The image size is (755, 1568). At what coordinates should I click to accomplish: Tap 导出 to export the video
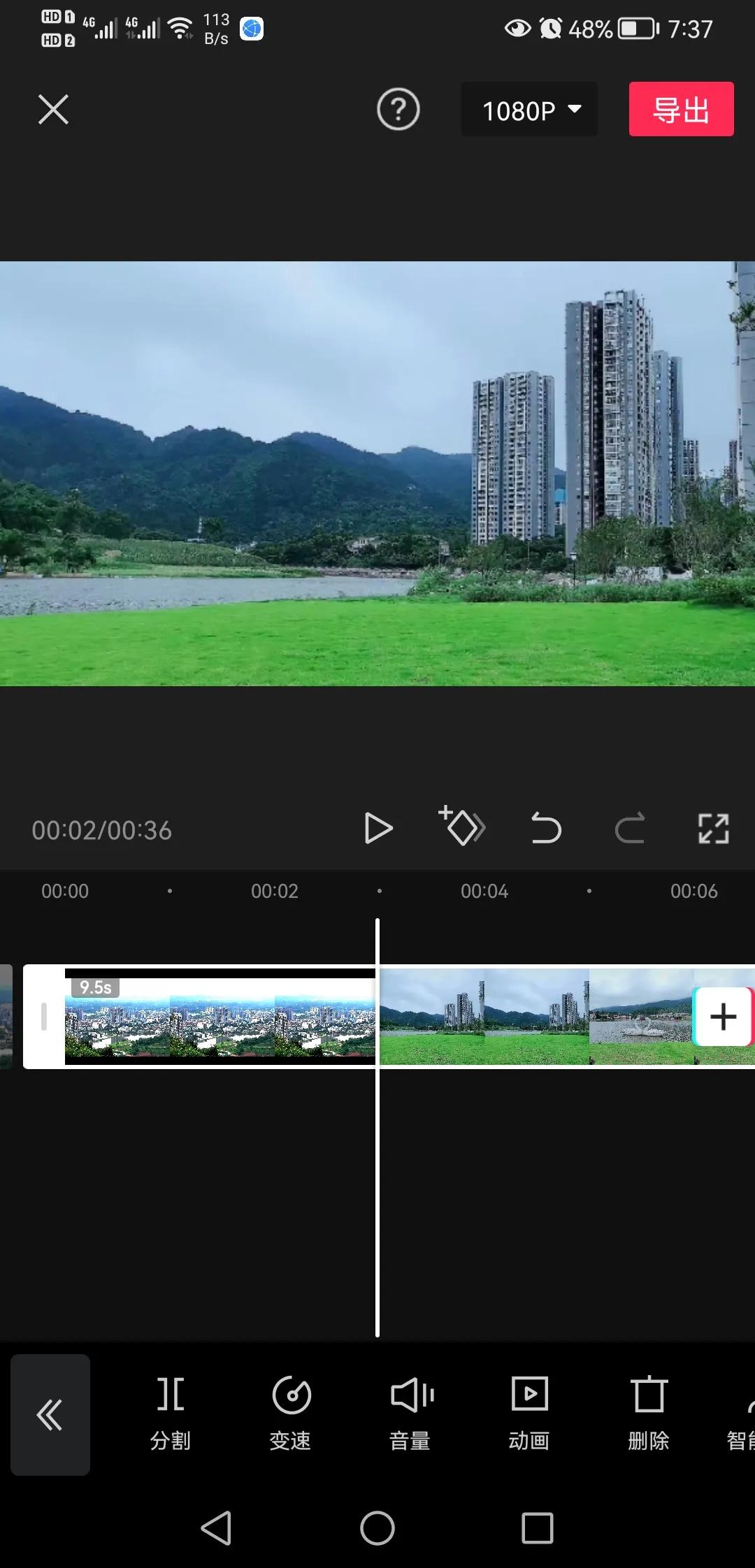(x=681, y=110)
